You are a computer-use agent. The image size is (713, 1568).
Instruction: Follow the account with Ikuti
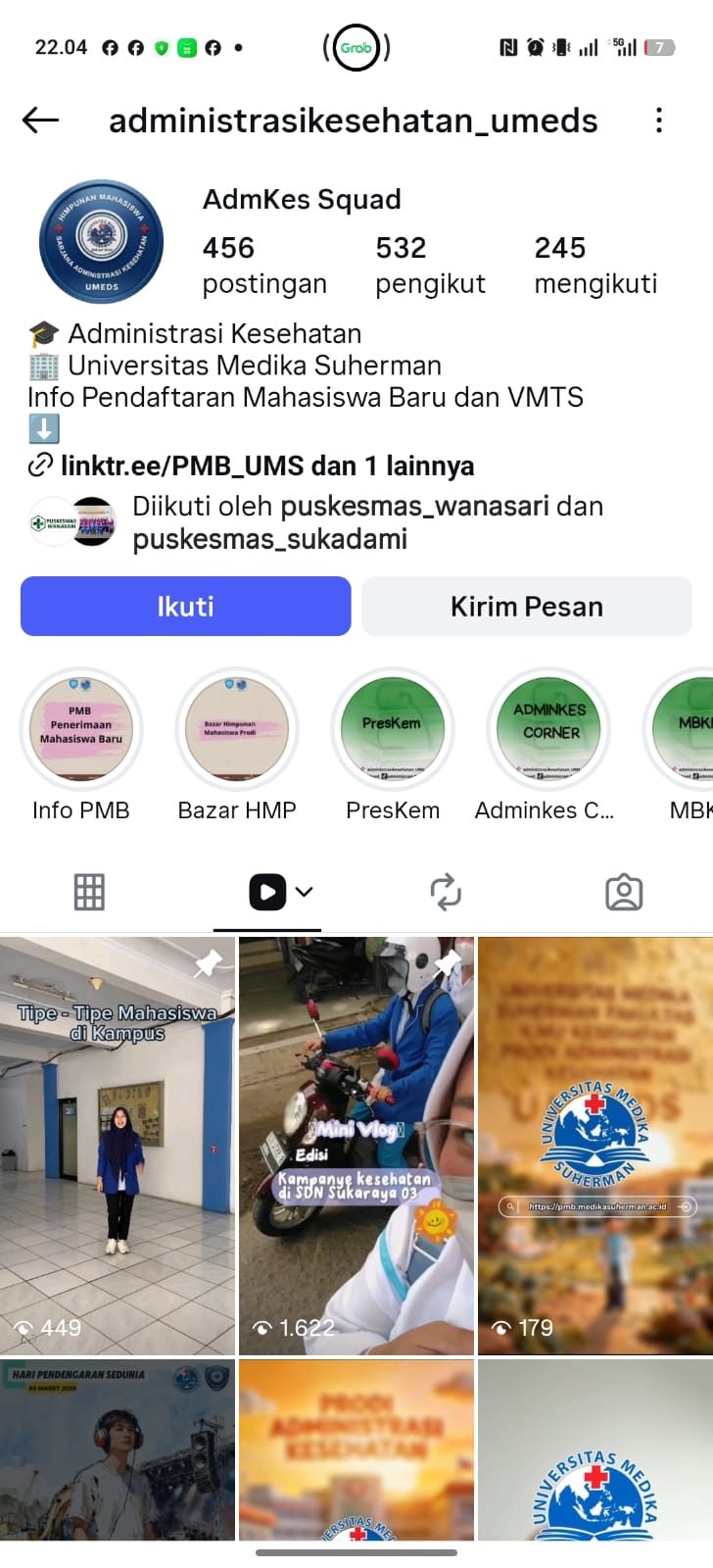(185, 607)
